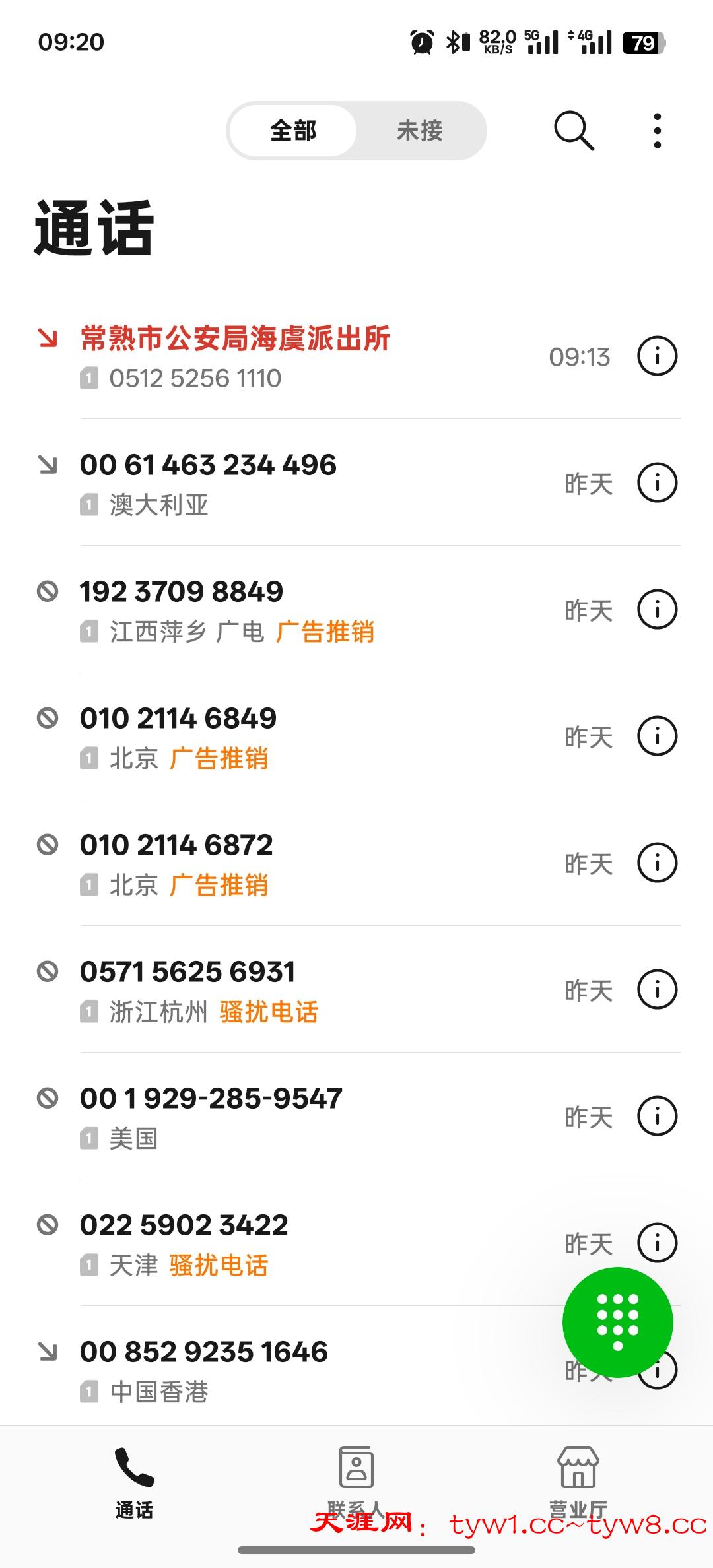This screenshot has width=713, height=1568.
Task: View details for 常熟市公安局海虞派出所 call
Action: (657, 356)
